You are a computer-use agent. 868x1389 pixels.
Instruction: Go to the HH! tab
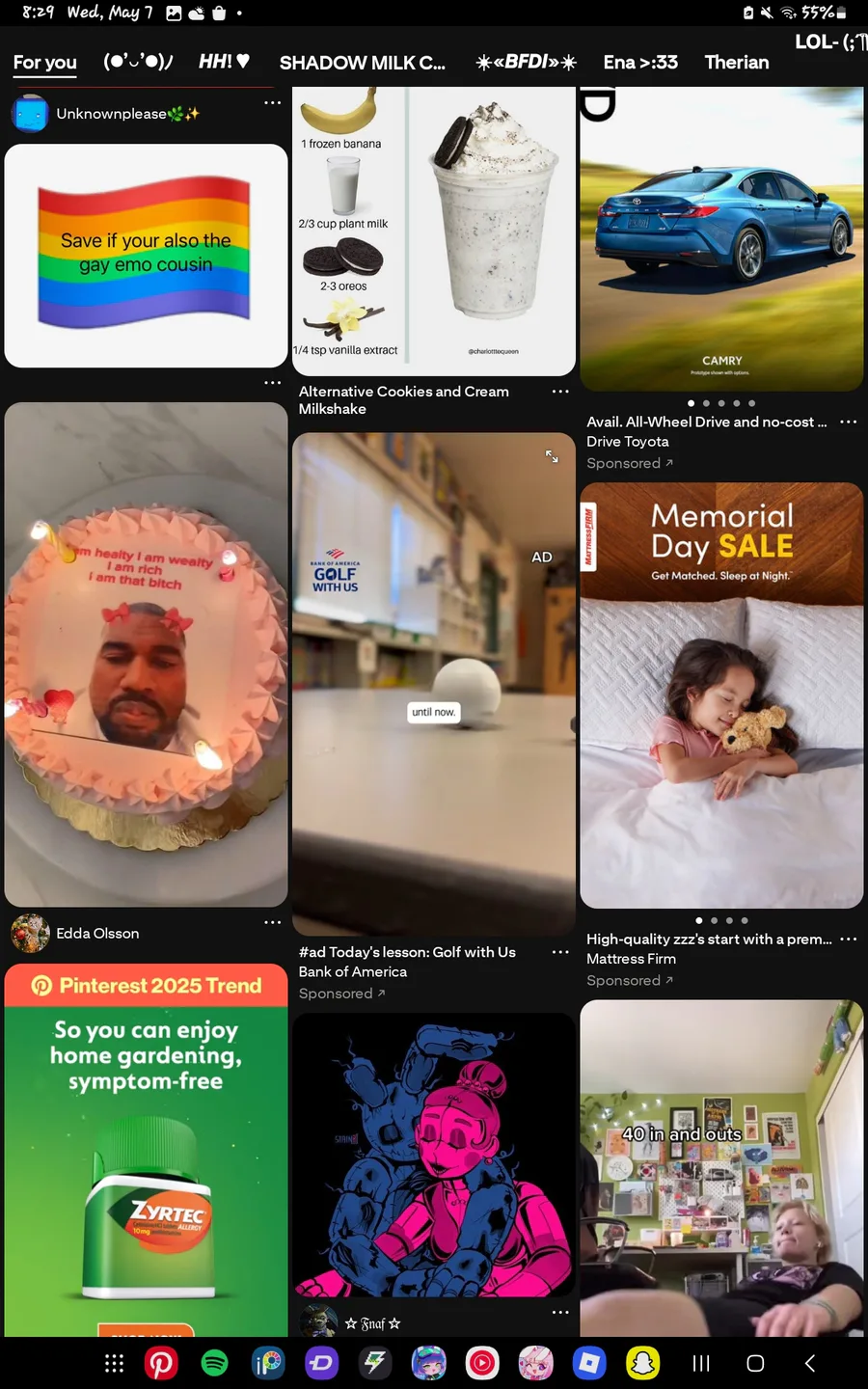(x=224, y=62)
